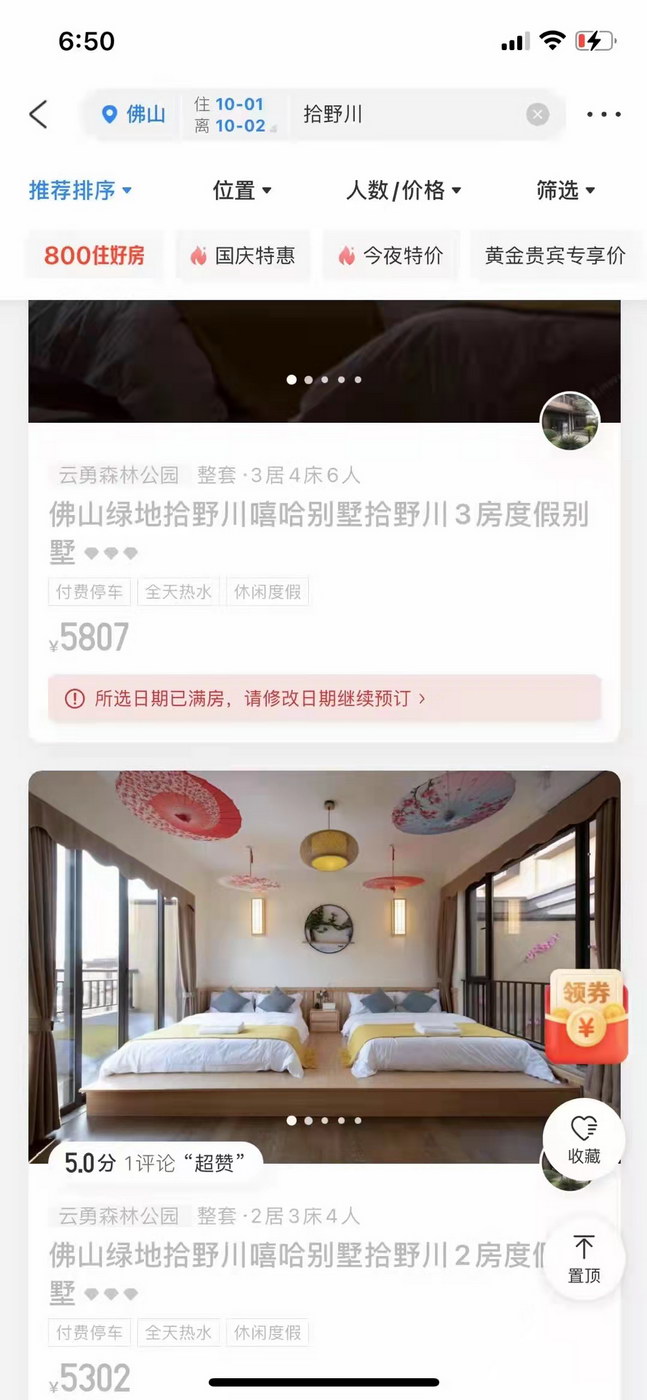
Task: Open the 筛选 filter options
Action: 565,190
